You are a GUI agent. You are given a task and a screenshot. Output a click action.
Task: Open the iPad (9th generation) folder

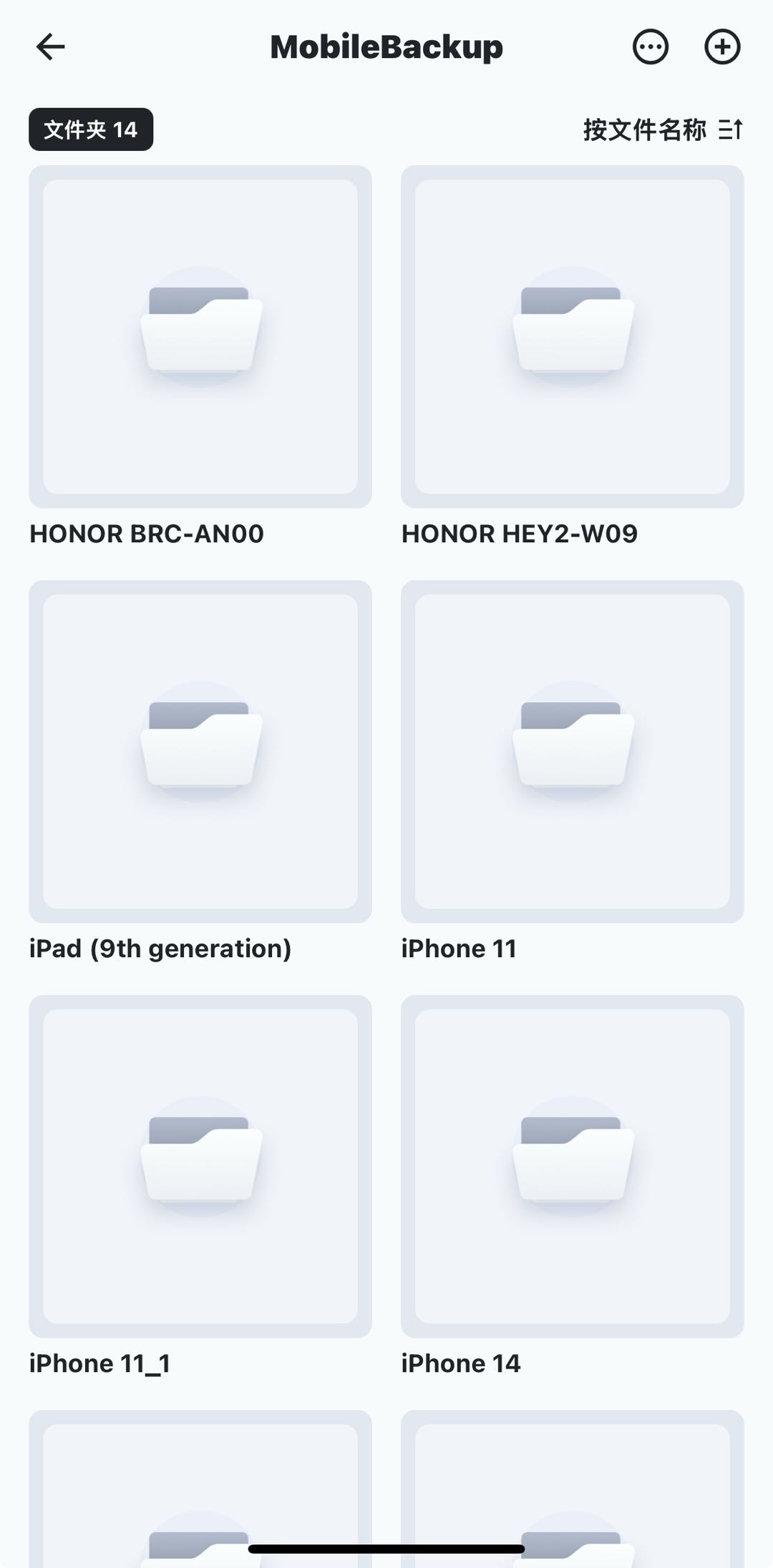coord(200,752)
